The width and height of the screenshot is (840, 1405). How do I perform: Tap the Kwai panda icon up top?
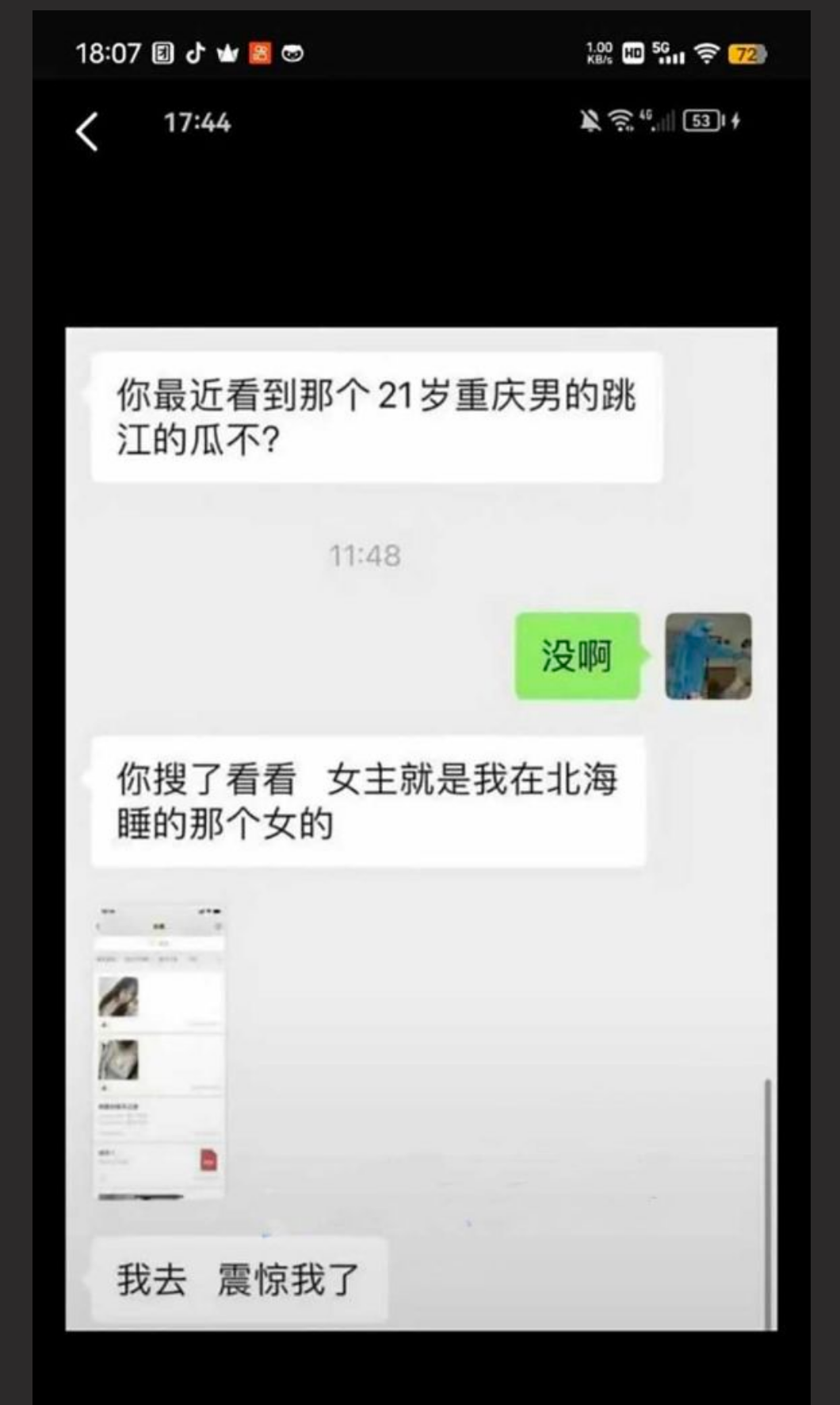294,54
